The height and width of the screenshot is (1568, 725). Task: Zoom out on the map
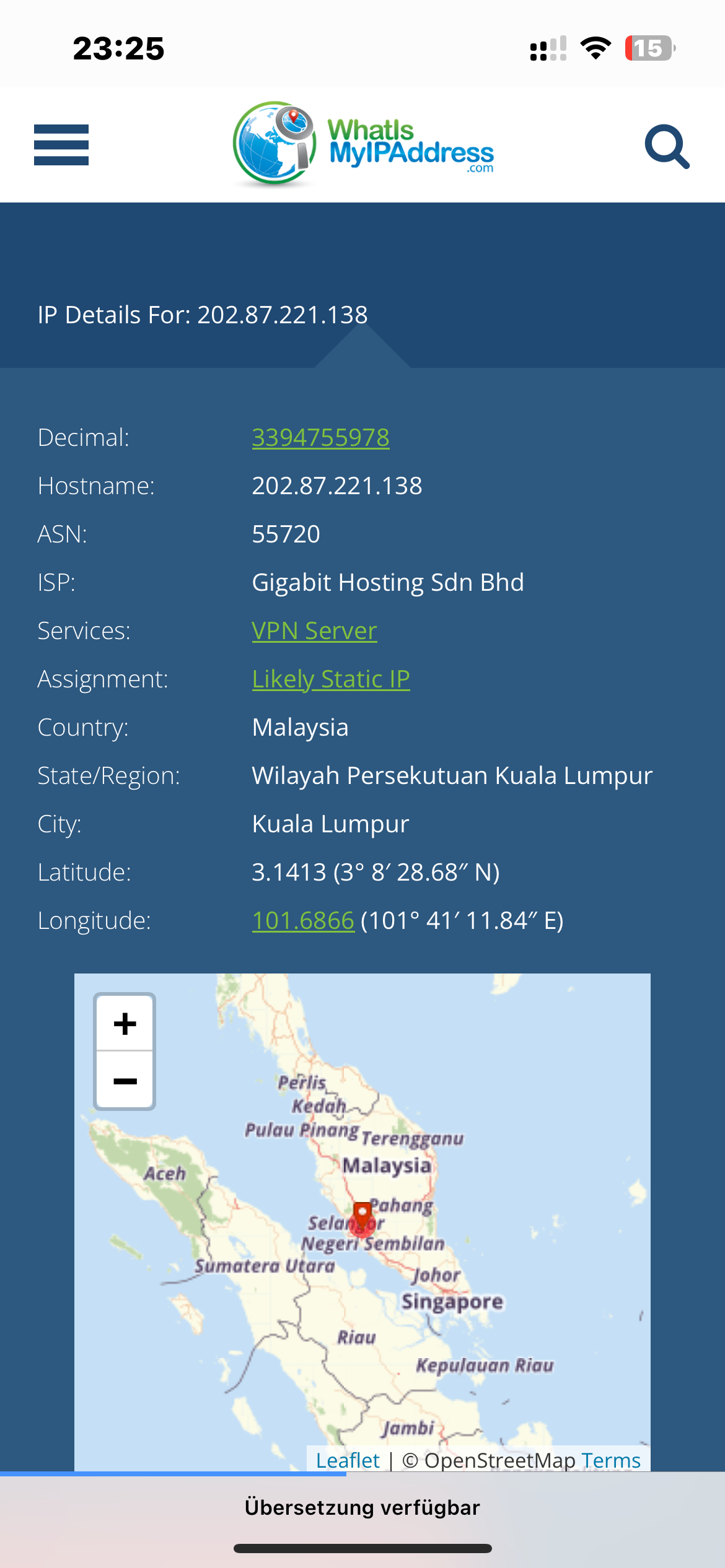pos(125,1081)
